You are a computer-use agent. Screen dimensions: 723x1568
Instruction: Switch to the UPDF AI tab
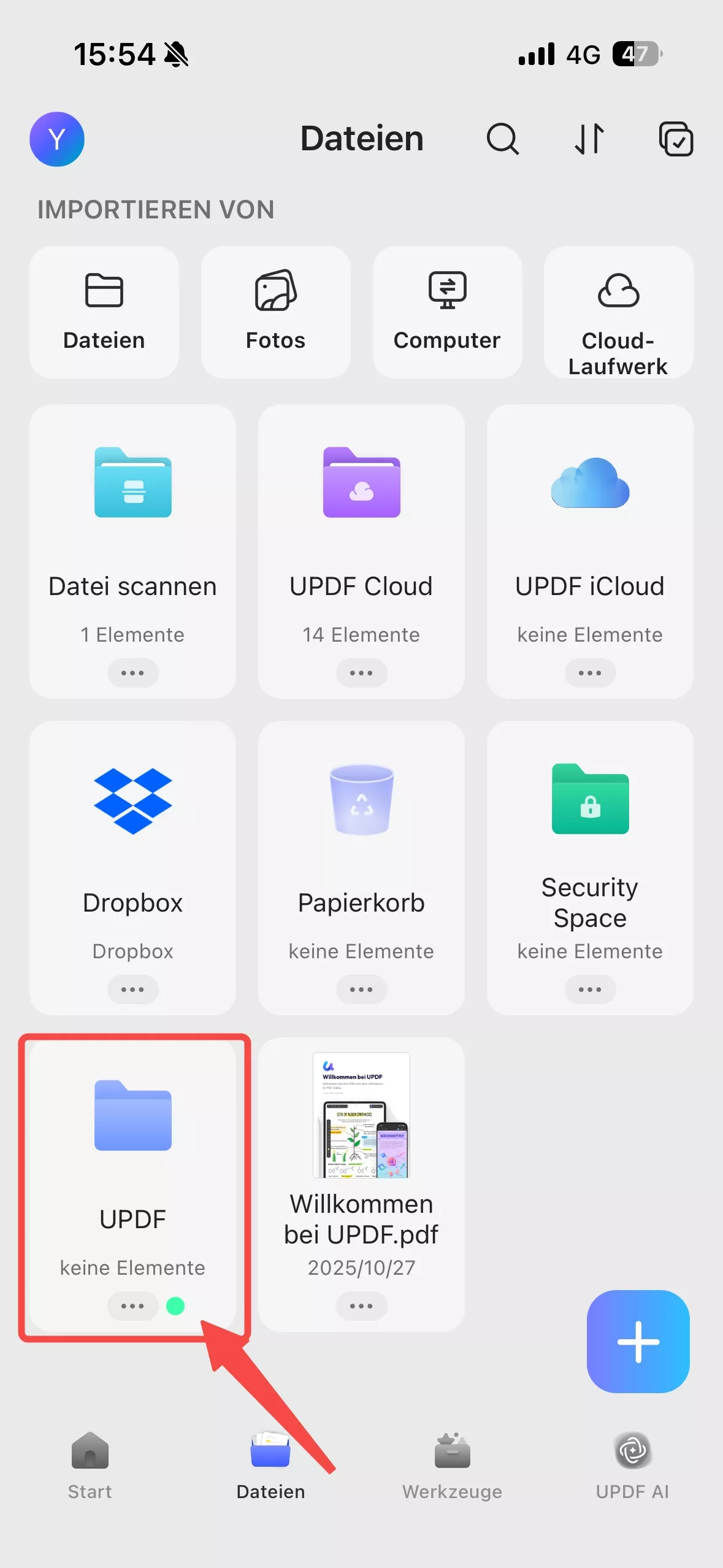632,1465
